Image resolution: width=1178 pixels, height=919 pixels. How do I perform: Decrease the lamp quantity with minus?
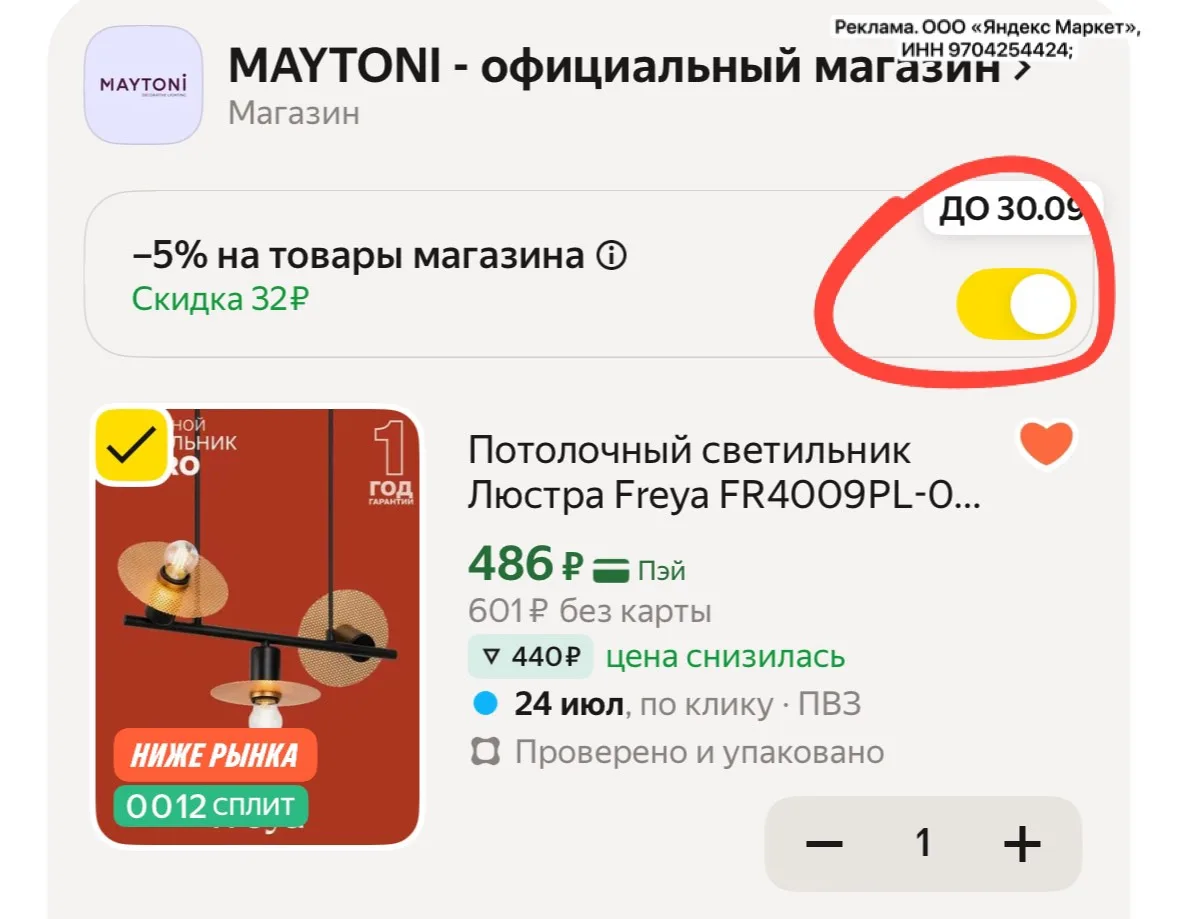click(824, 844)
